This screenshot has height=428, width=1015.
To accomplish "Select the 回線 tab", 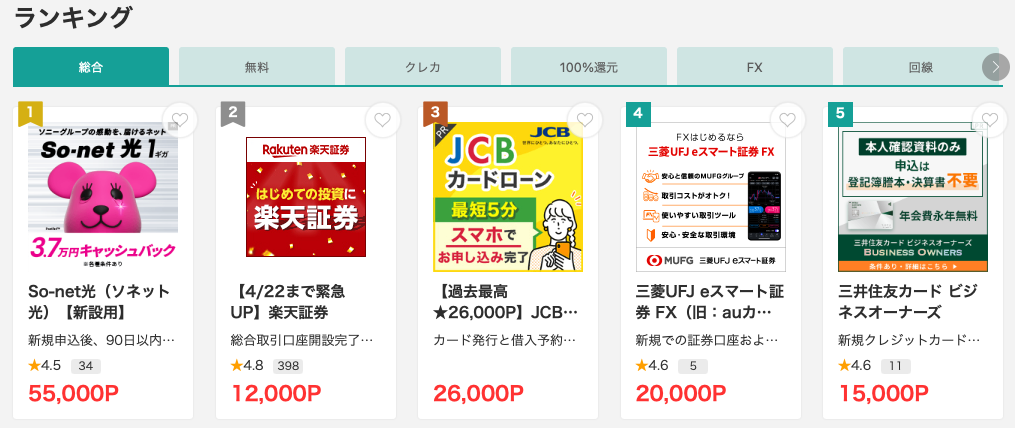I will 920,68.
